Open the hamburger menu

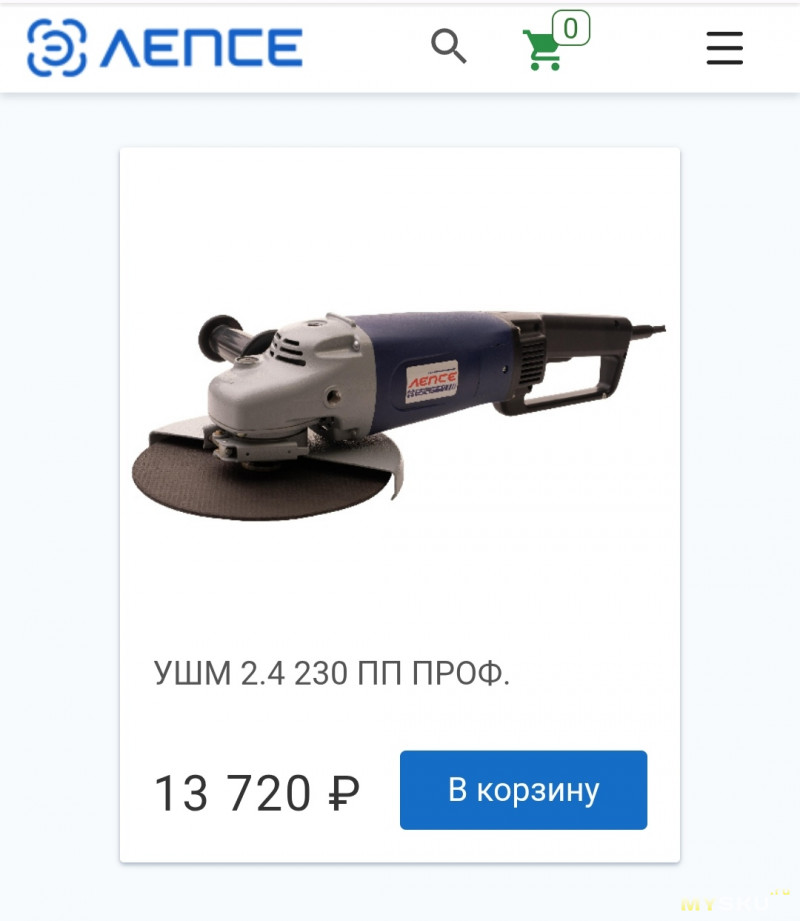pyautogui.click(x=724, y=47)
